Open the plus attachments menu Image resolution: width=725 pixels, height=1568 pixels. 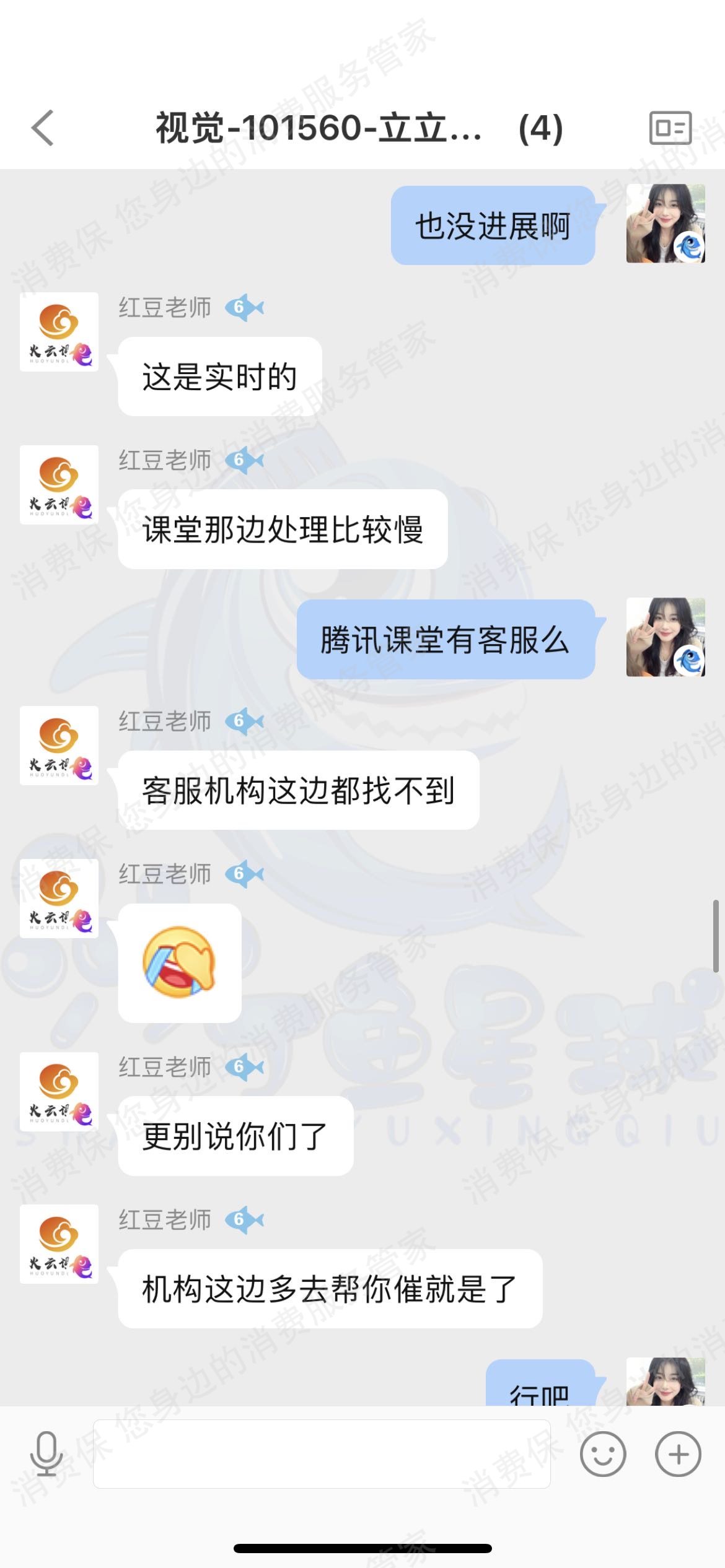click(x=678, y=1453)
